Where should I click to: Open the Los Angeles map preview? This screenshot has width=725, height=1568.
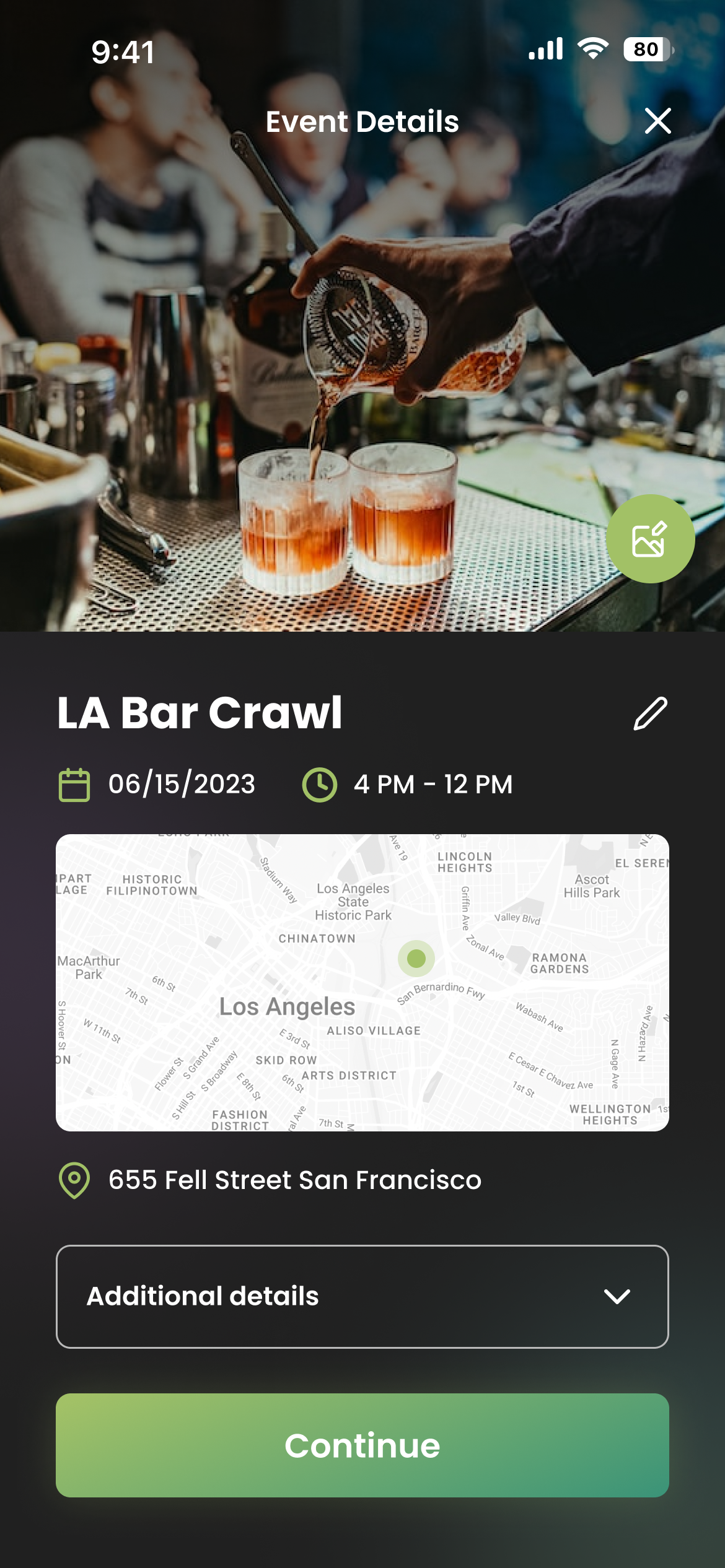pyautogui.click(x=362, y=983)
